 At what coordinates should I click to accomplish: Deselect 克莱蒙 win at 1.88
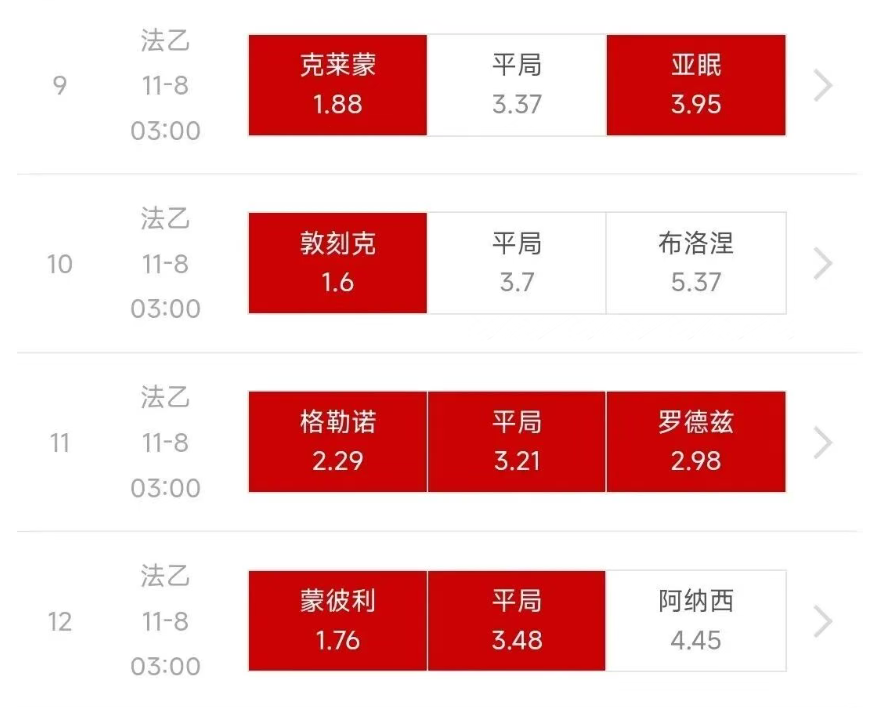pyautogui.click(x=338, y=85)
